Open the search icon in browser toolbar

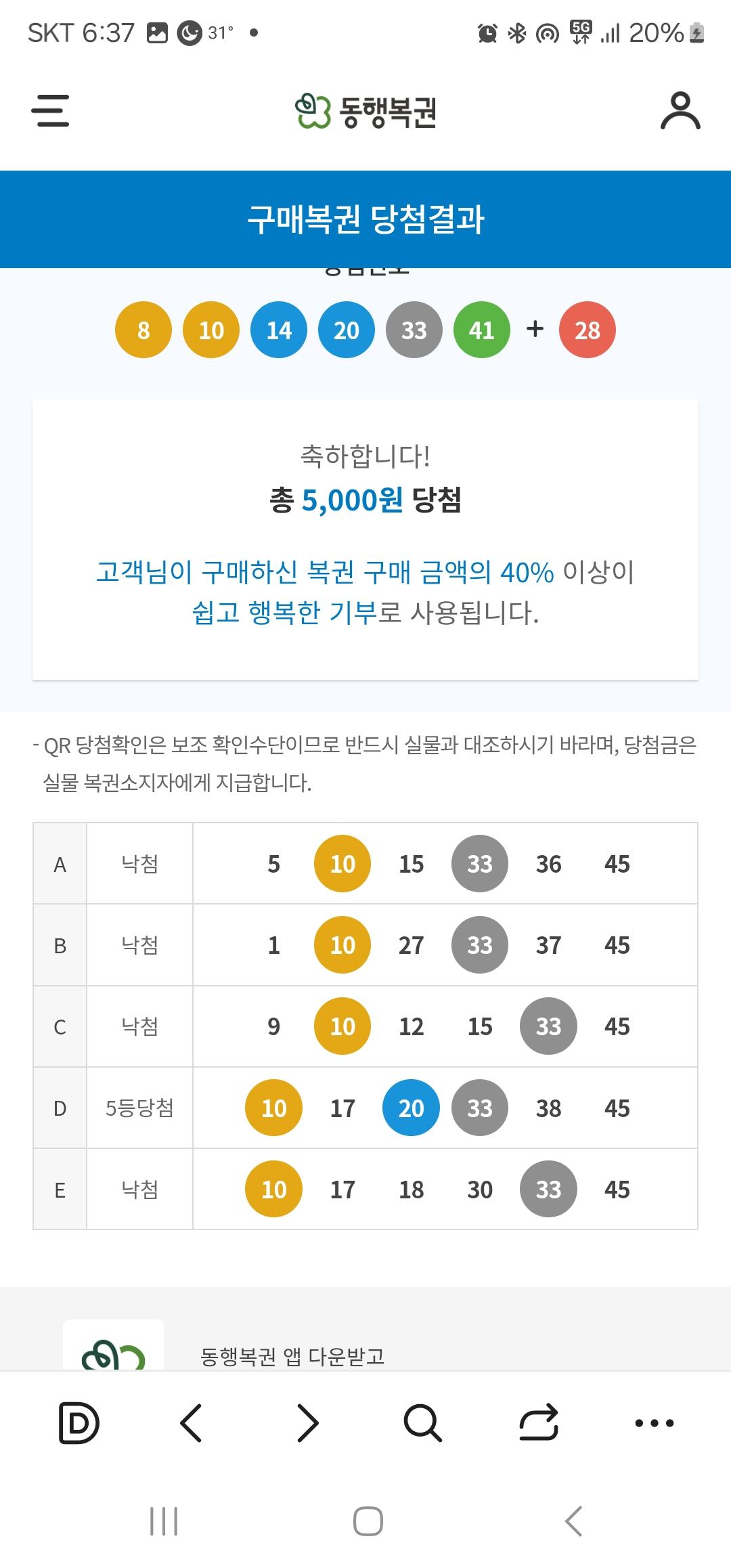point(422,1422)
